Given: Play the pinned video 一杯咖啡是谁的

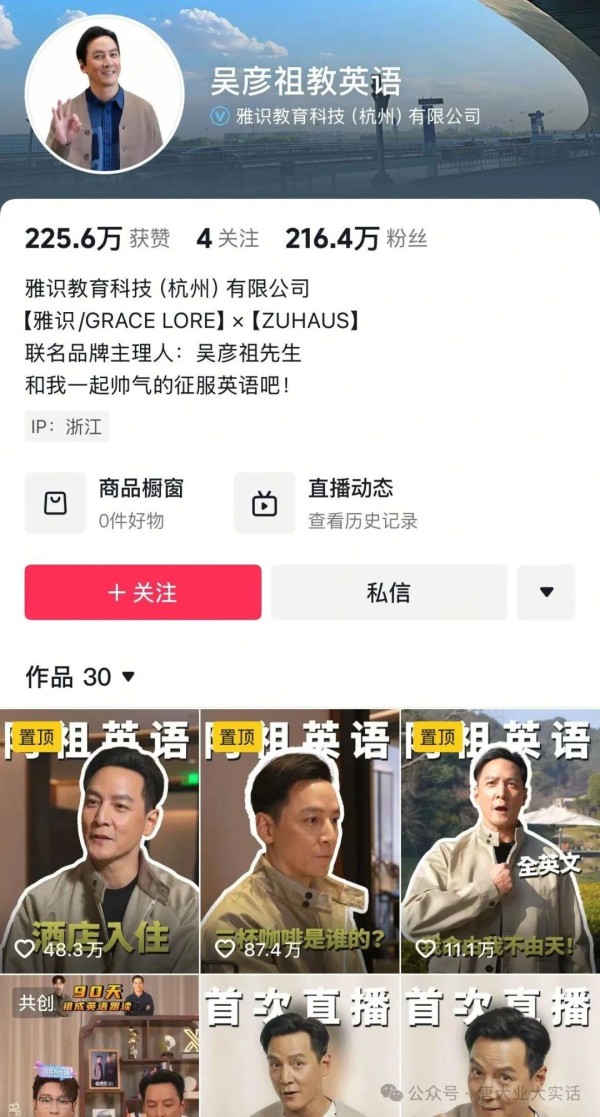Looking at the screenshot, I should pos(300,840).
